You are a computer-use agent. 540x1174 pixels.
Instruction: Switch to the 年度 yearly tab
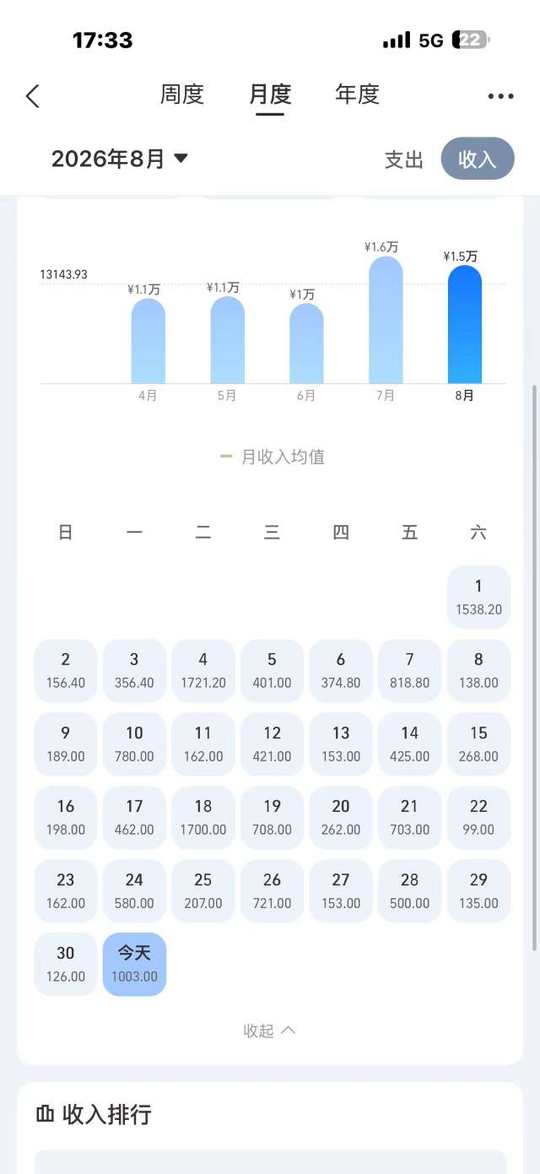point(357,94)
